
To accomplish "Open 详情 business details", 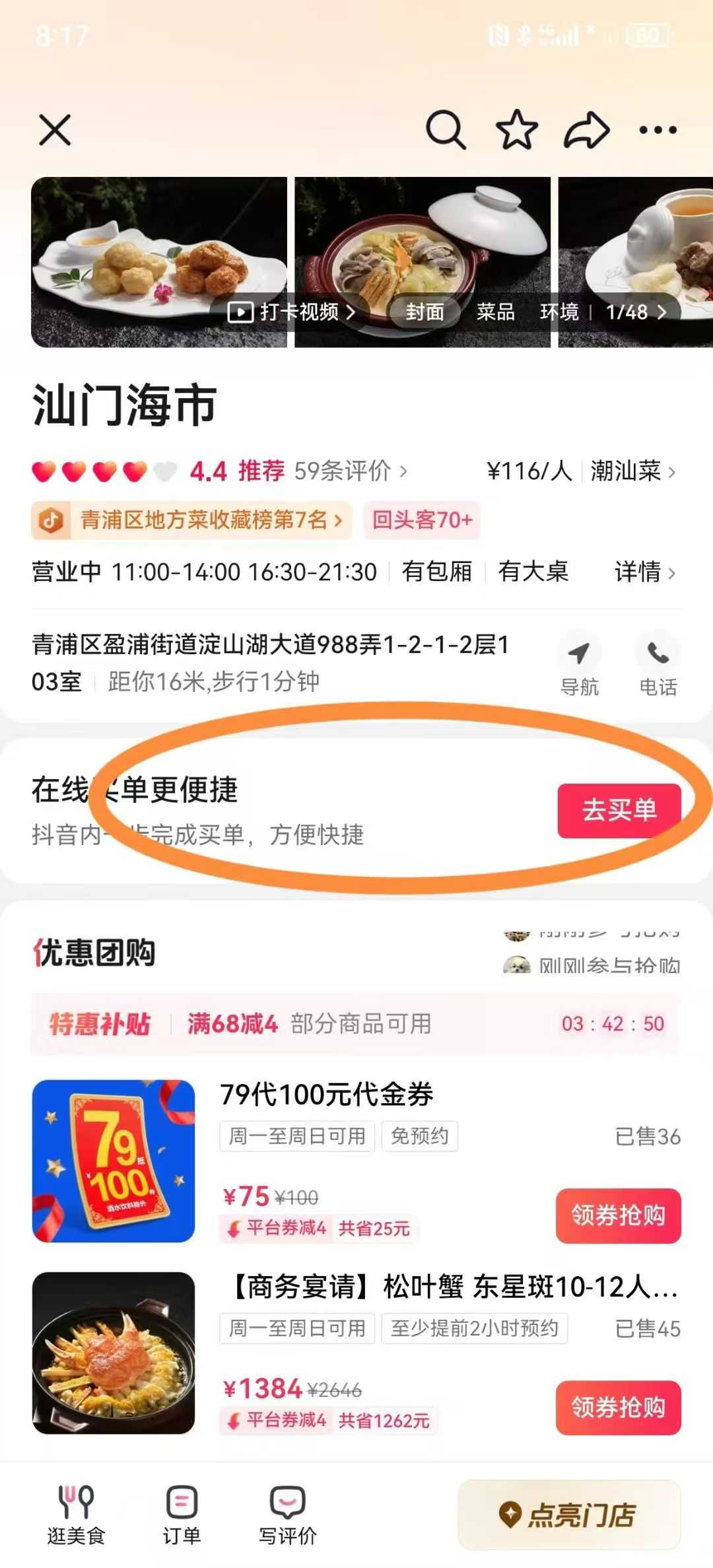I will [644, 572].
